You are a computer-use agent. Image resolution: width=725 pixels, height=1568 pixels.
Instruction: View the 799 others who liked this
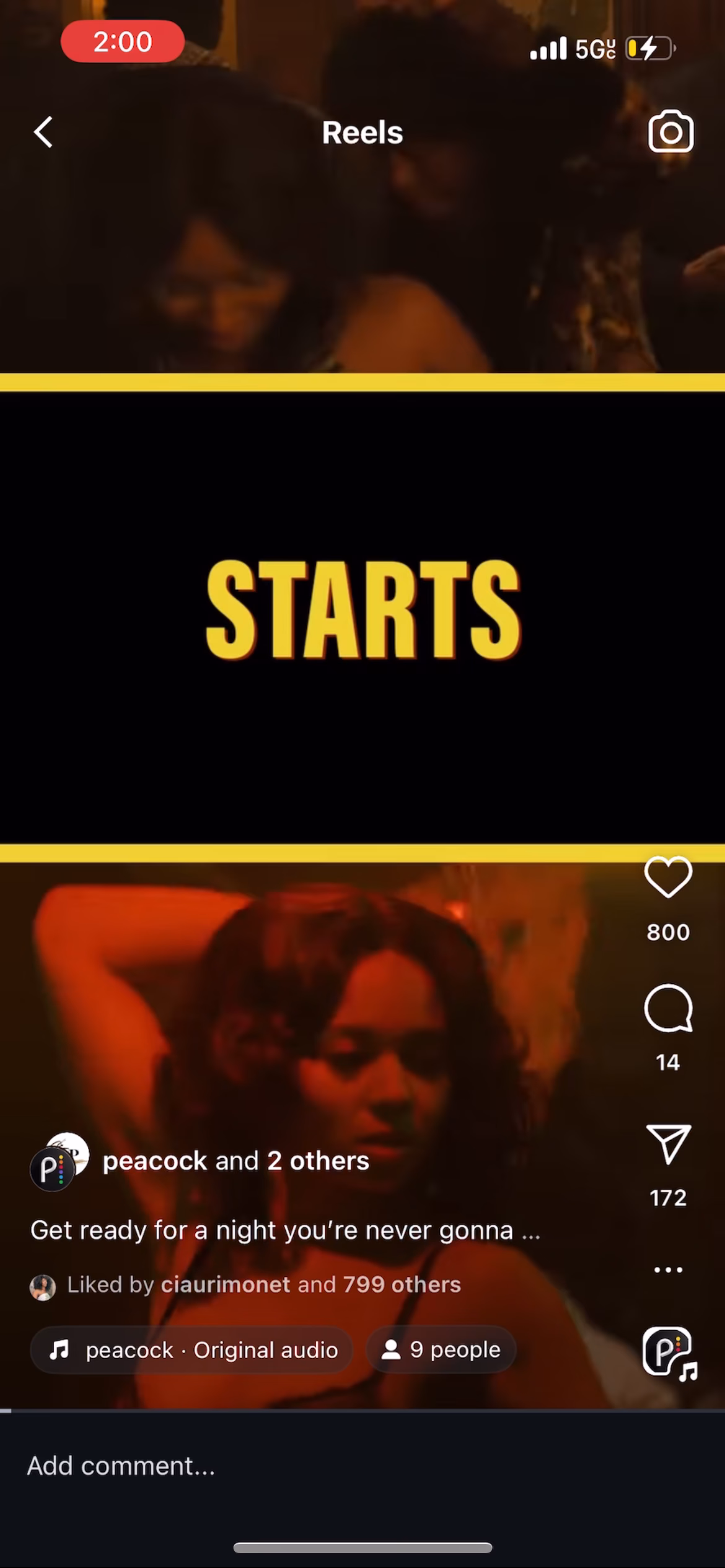tap(402, 1285)
